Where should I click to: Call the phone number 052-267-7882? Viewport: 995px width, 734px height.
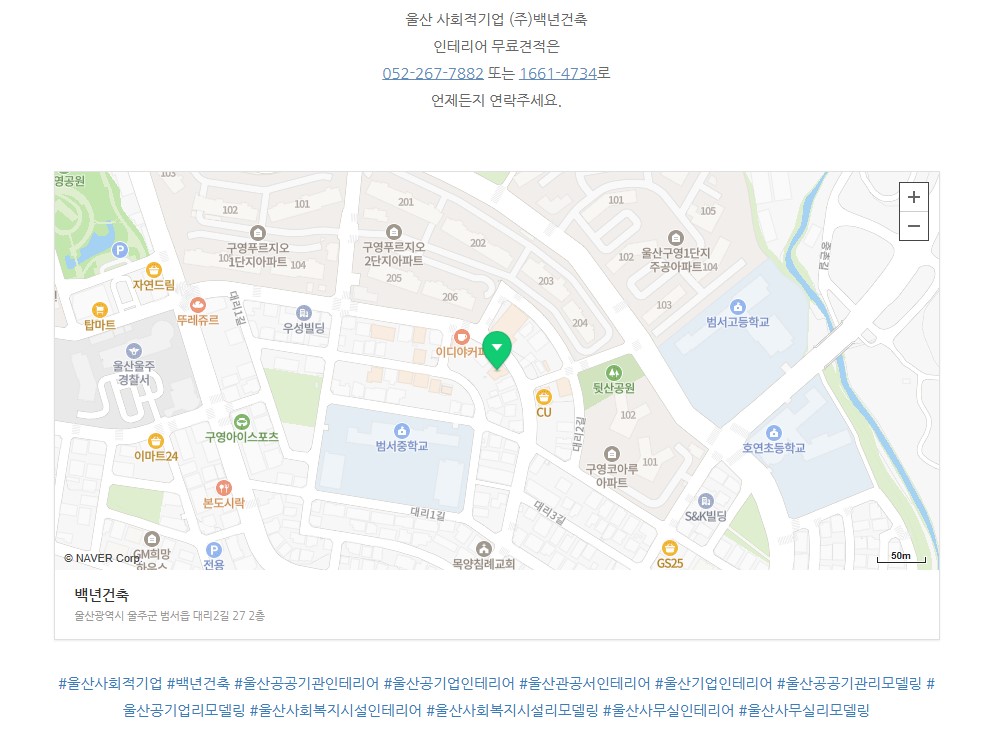pos(433,73)
